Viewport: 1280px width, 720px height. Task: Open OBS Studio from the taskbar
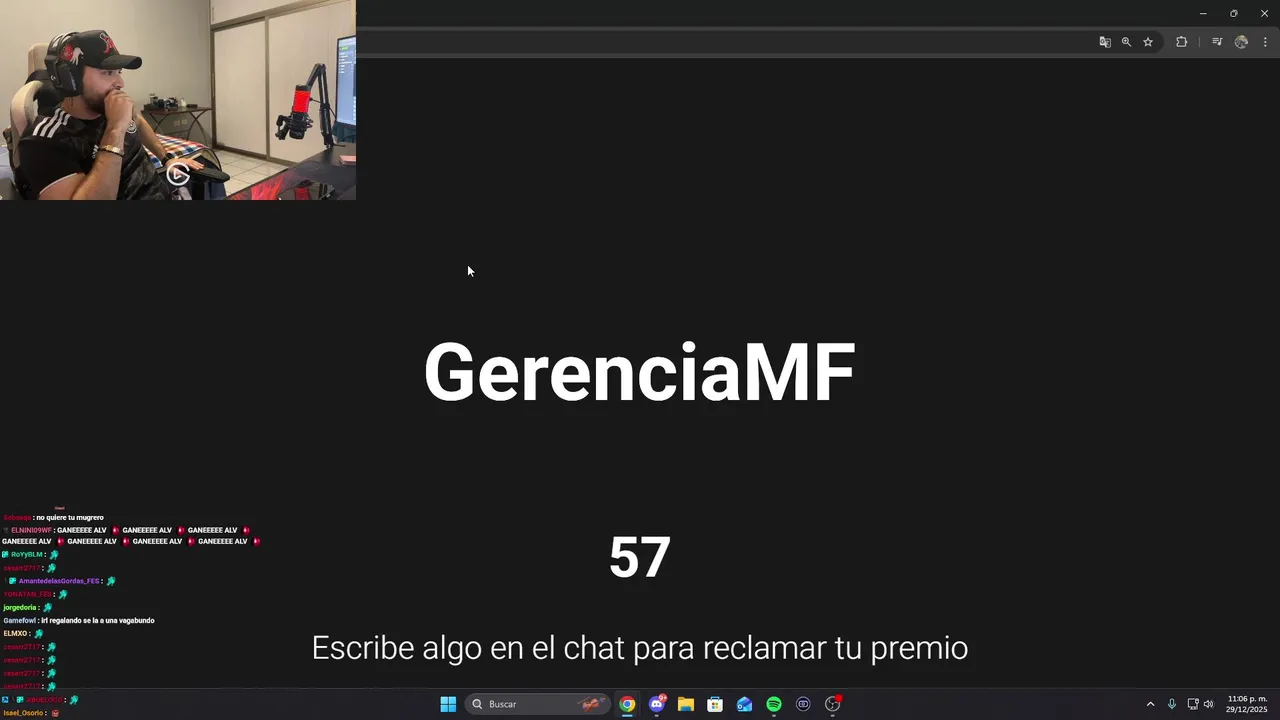(x=833, y=704)
